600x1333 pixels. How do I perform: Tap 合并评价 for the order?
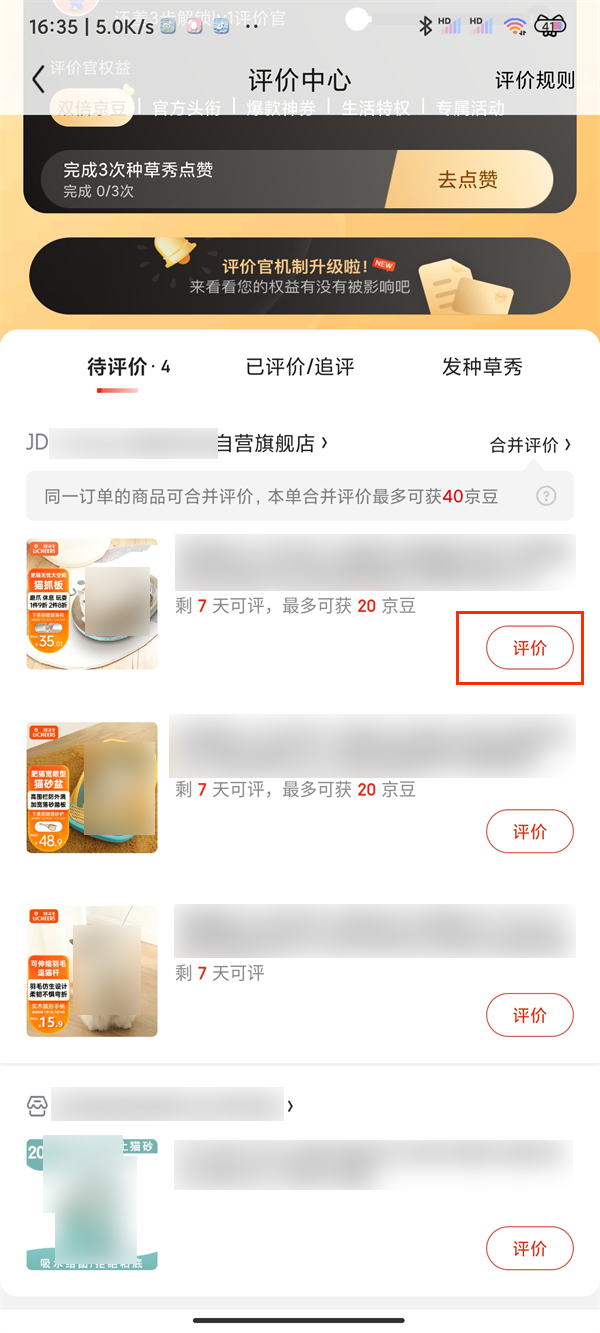click(530, 445)
